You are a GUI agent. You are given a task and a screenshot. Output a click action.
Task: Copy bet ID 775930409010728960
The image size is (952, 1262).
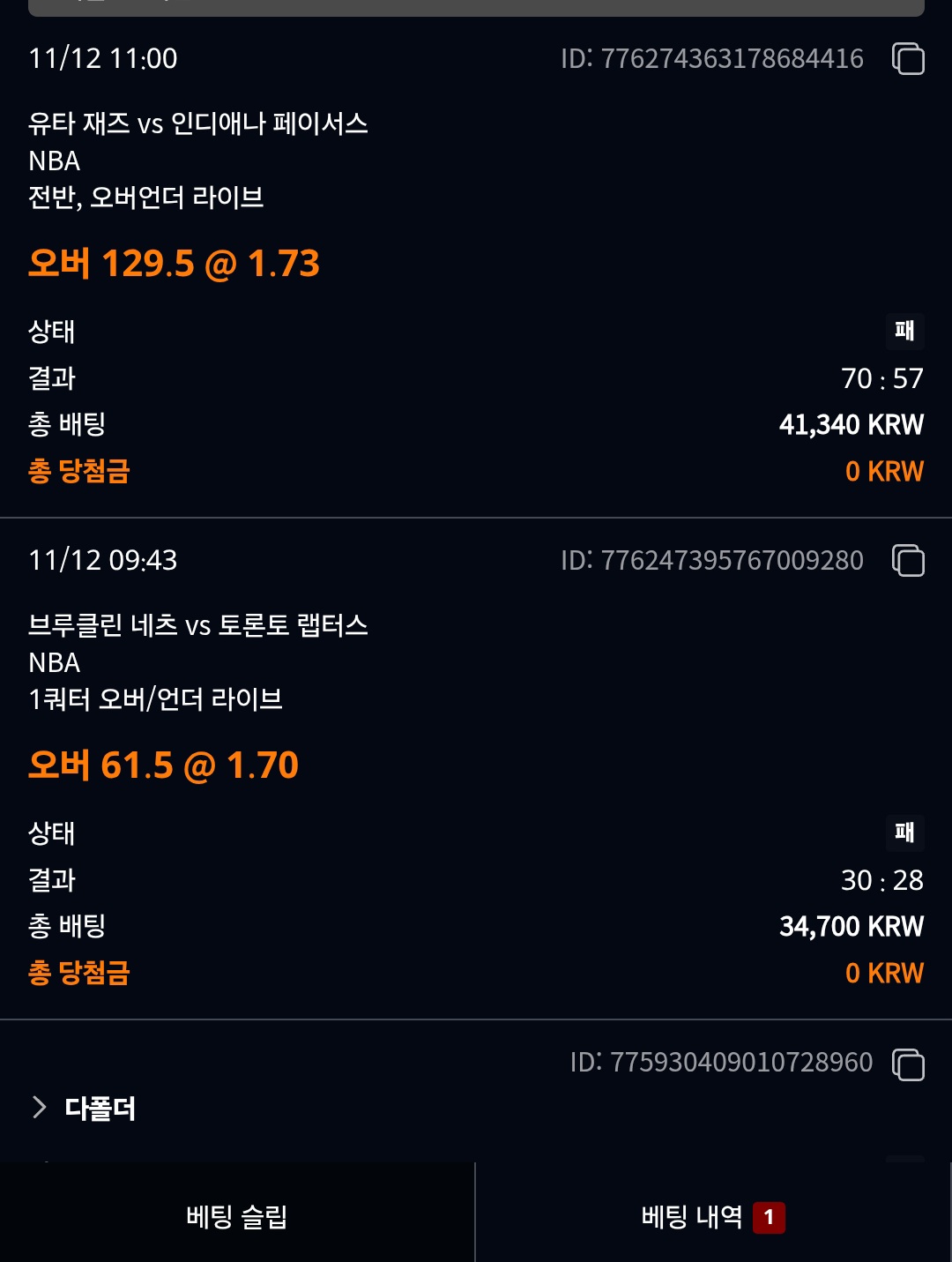[908, 1064]
